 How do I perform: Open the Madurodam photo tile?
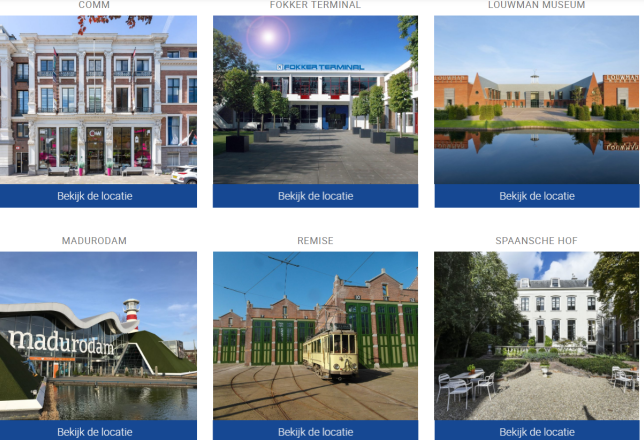tap(98, 336)
